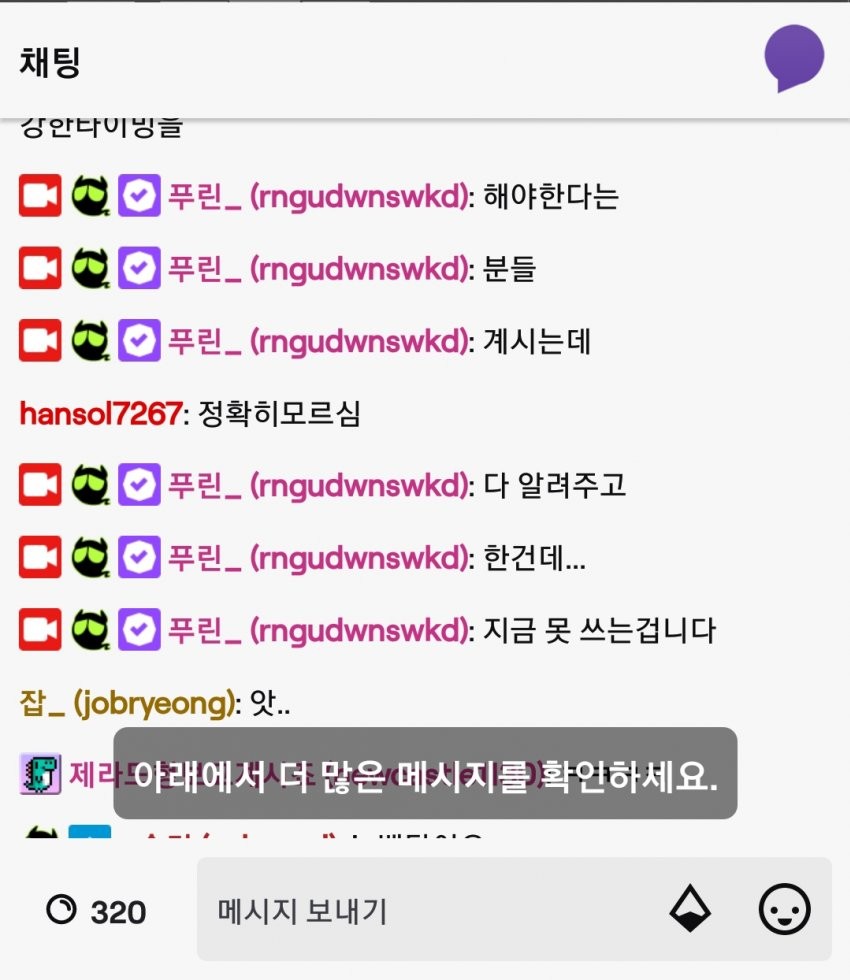Viewport: 850px width, 980px height.
Task: Open the bits icon in message box
Action: [x=690, y=910]
